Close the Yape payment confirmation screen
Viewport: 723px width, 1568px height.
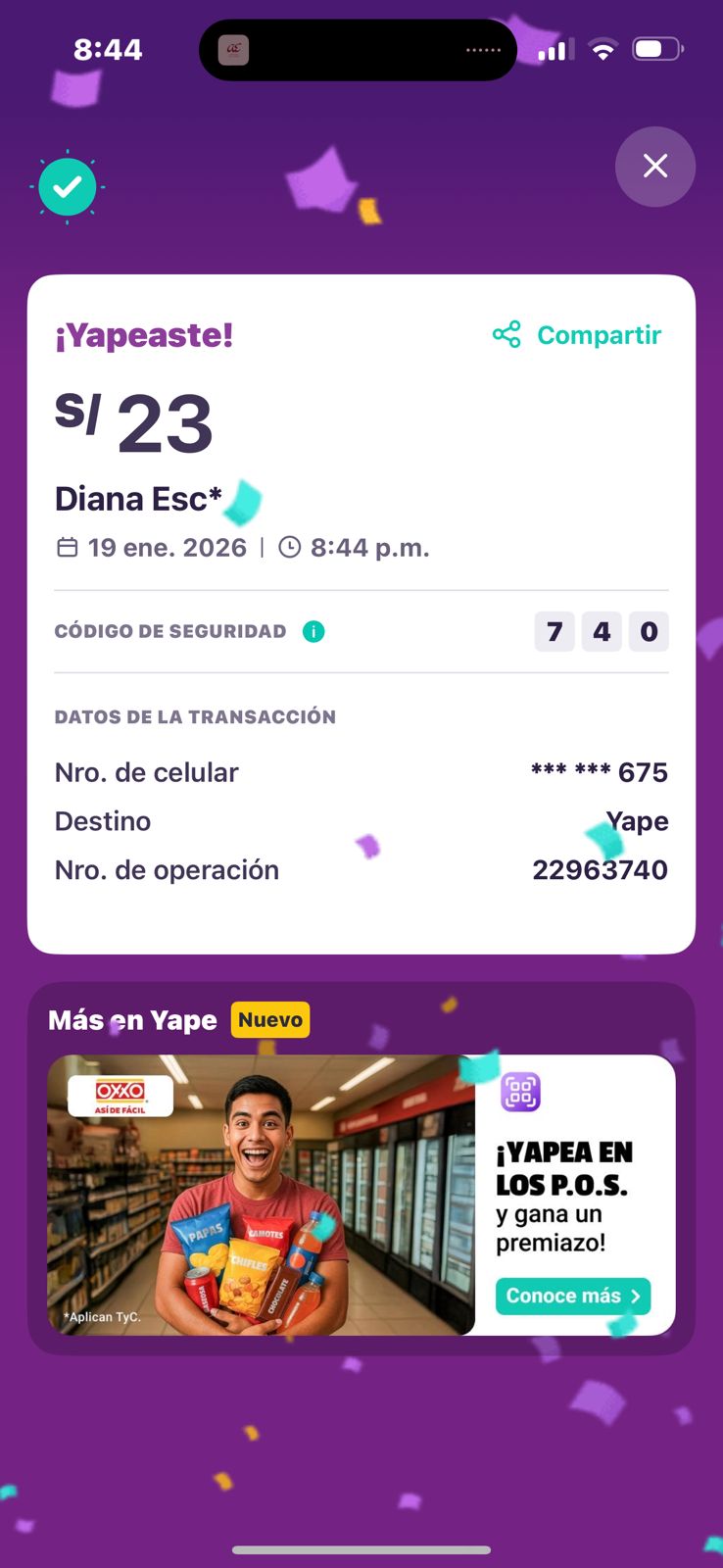pyautogui.click(x=655, y=167)
